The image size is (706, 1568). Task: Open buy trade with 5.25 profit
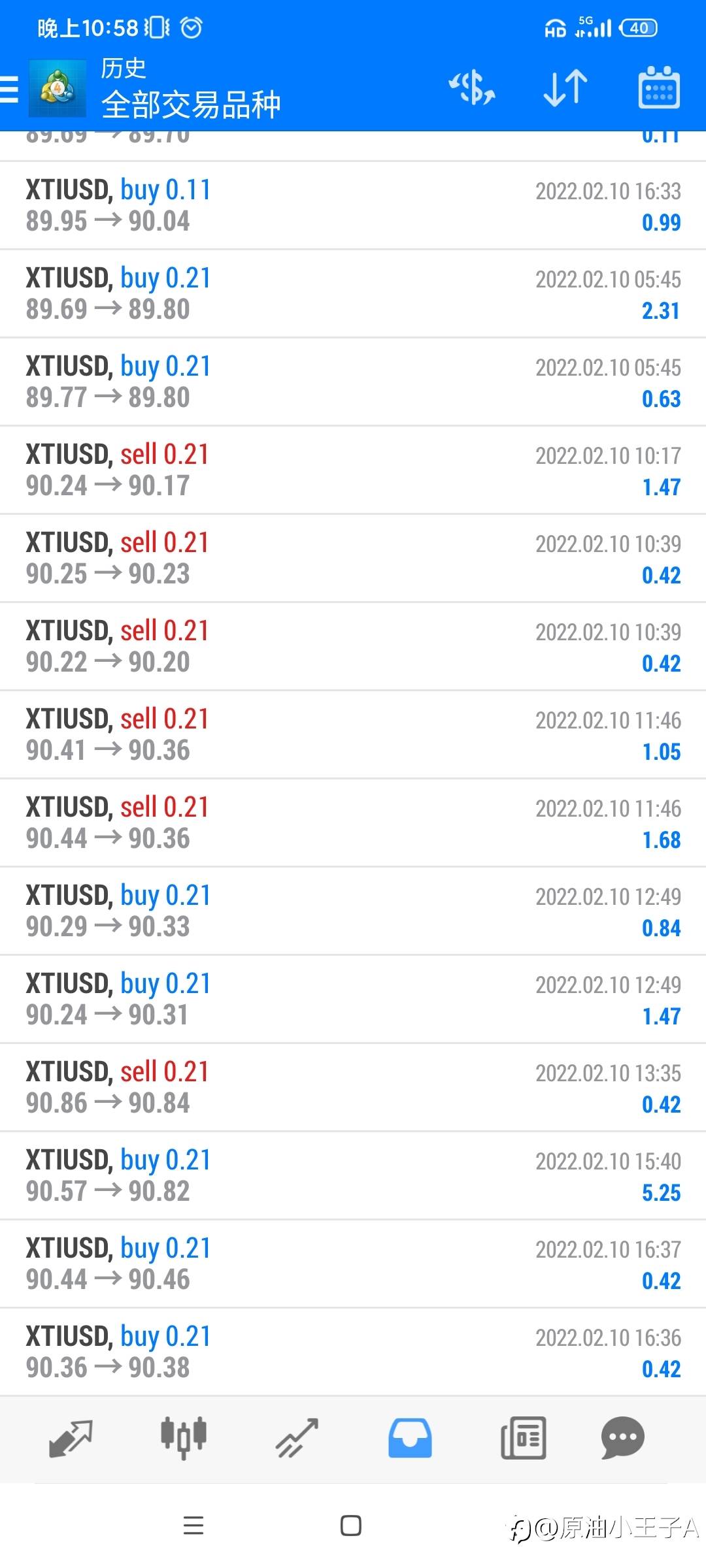point(353,1176)
